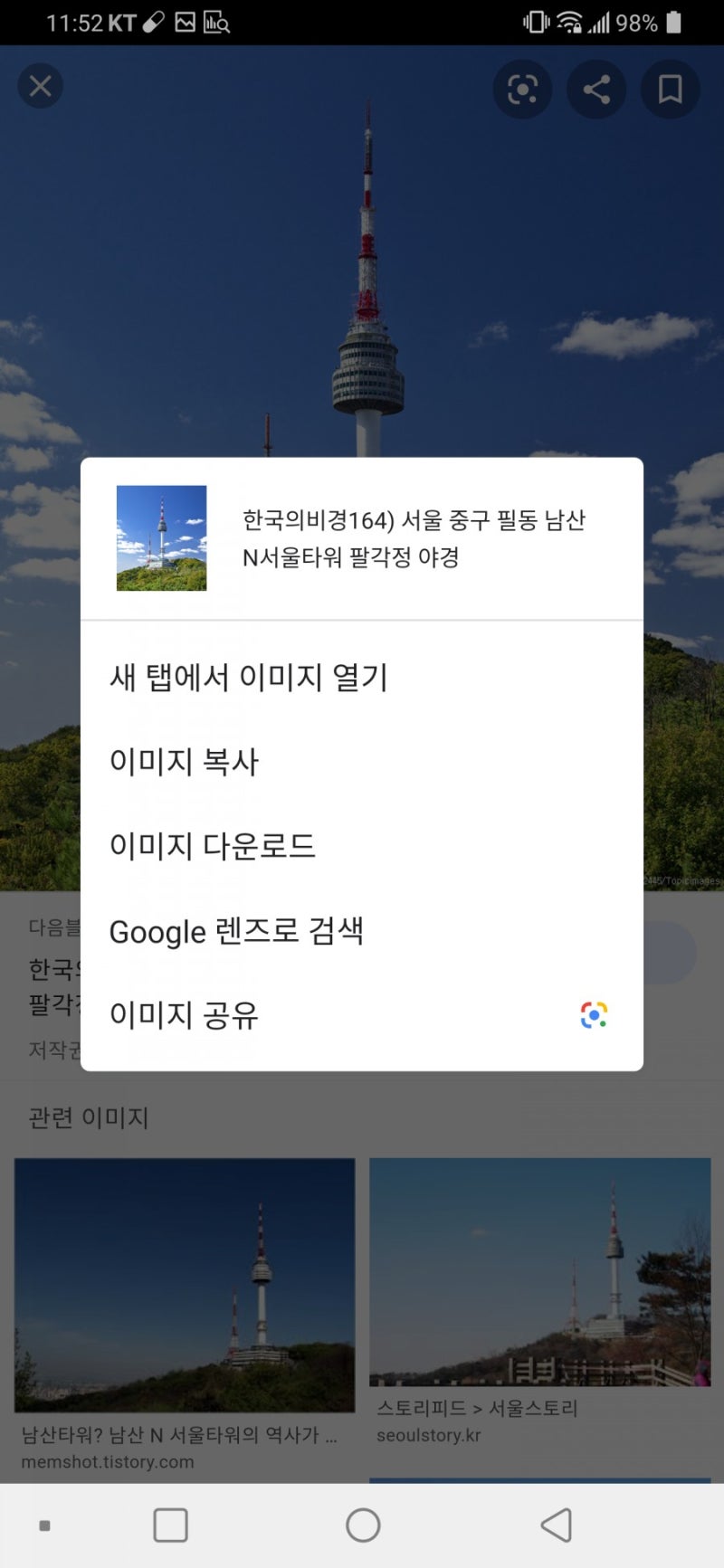Open recent apps from navigation bar

170,1525
